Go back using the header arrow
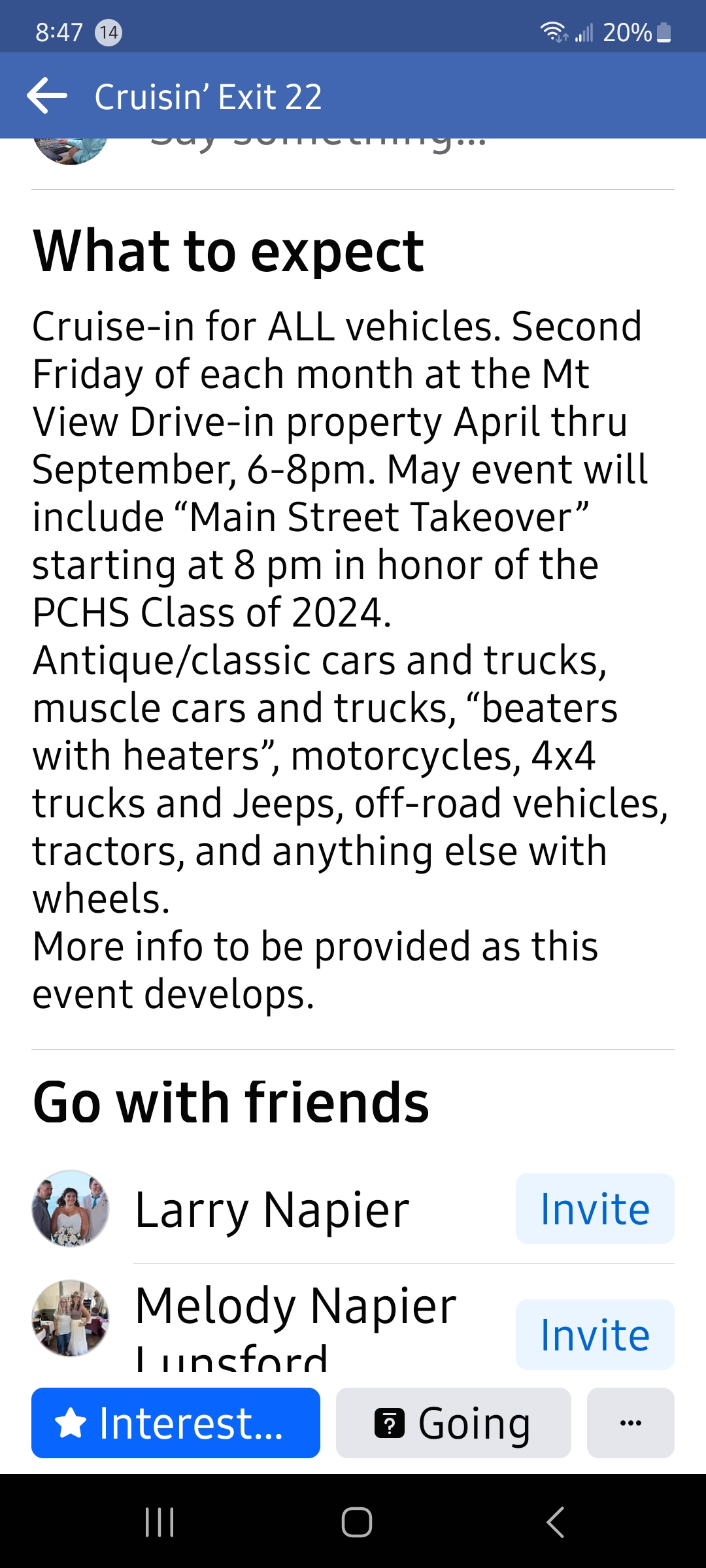The image size is (706, 1568). click(x=47, y=96)
